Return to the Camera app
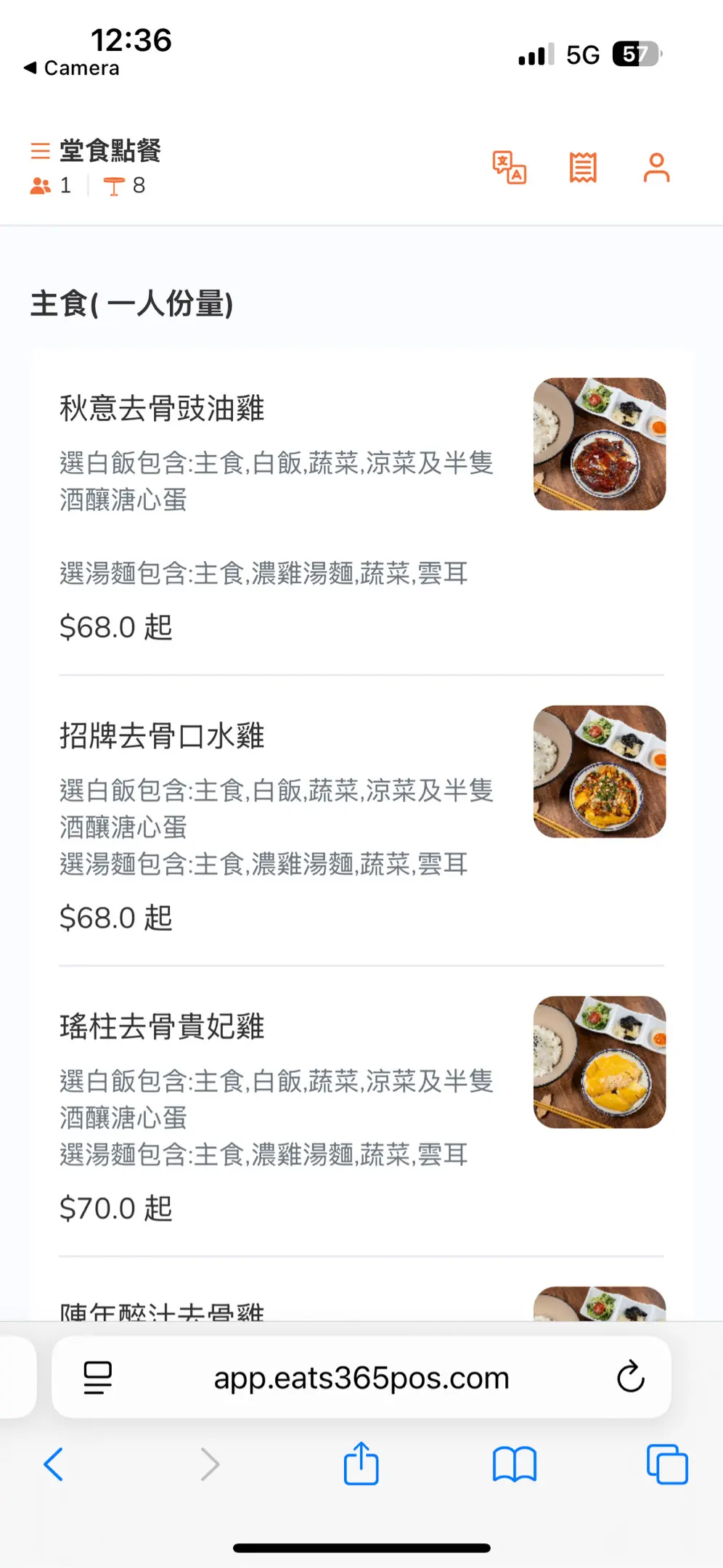This screenshot has width=723, height=1568. 71,68
